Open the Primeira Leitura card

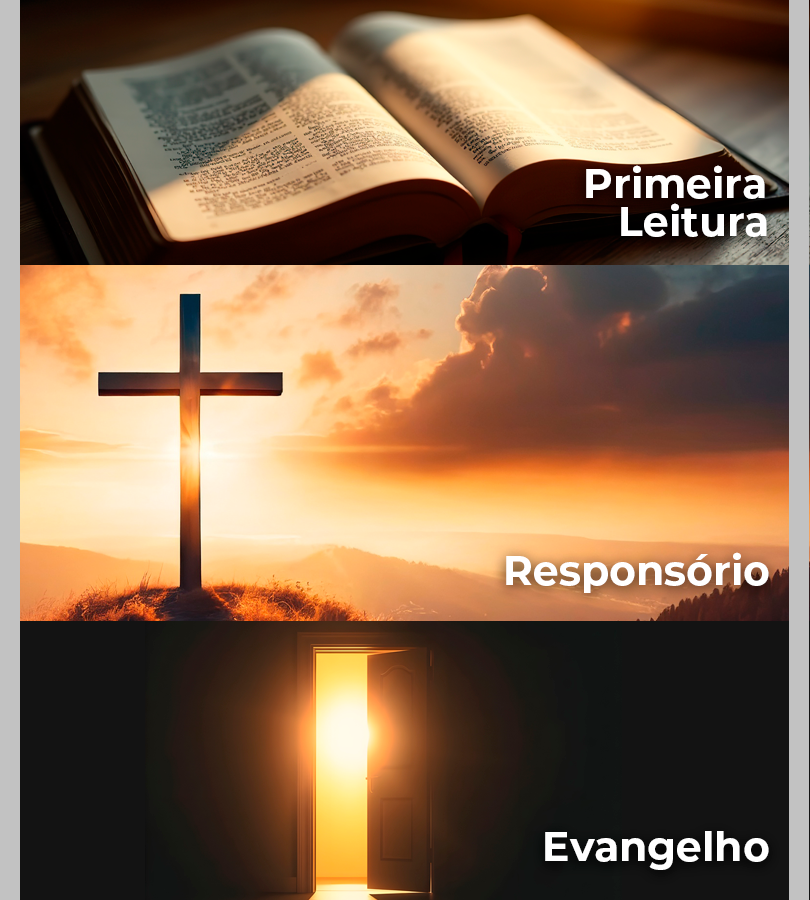tap(404, 132)
